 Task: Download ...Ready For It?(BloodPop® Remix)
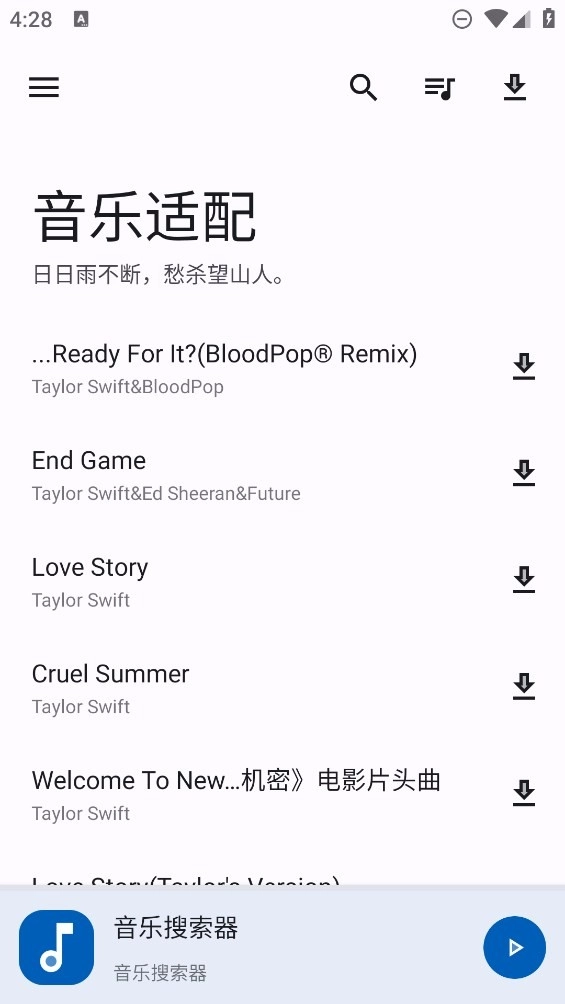(524, 366)
